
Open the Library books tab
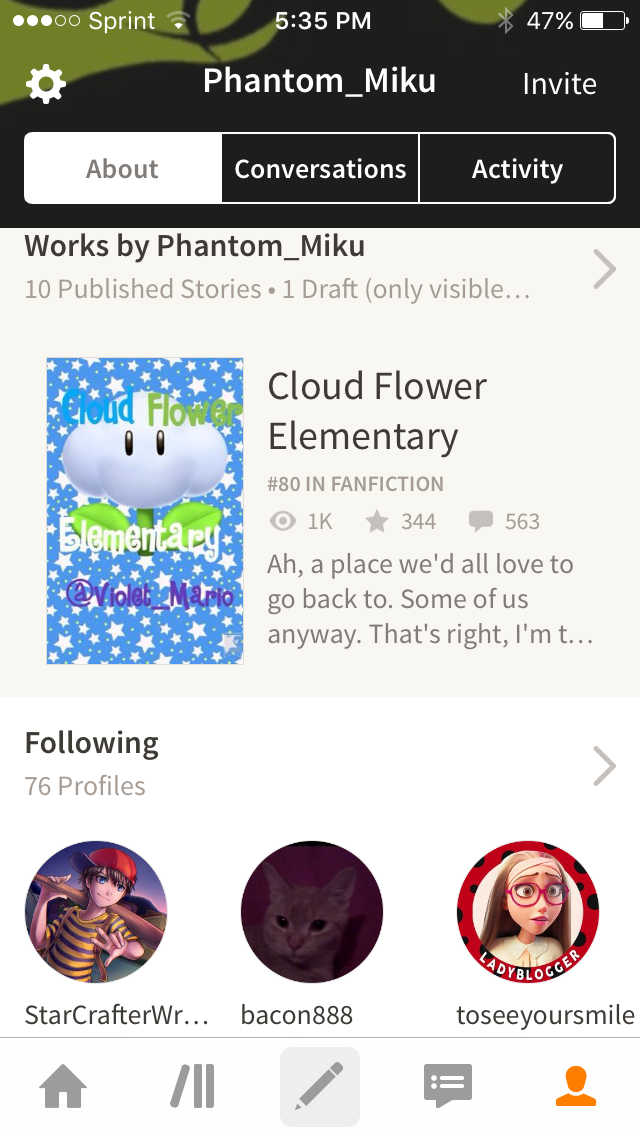[192, 1087]
